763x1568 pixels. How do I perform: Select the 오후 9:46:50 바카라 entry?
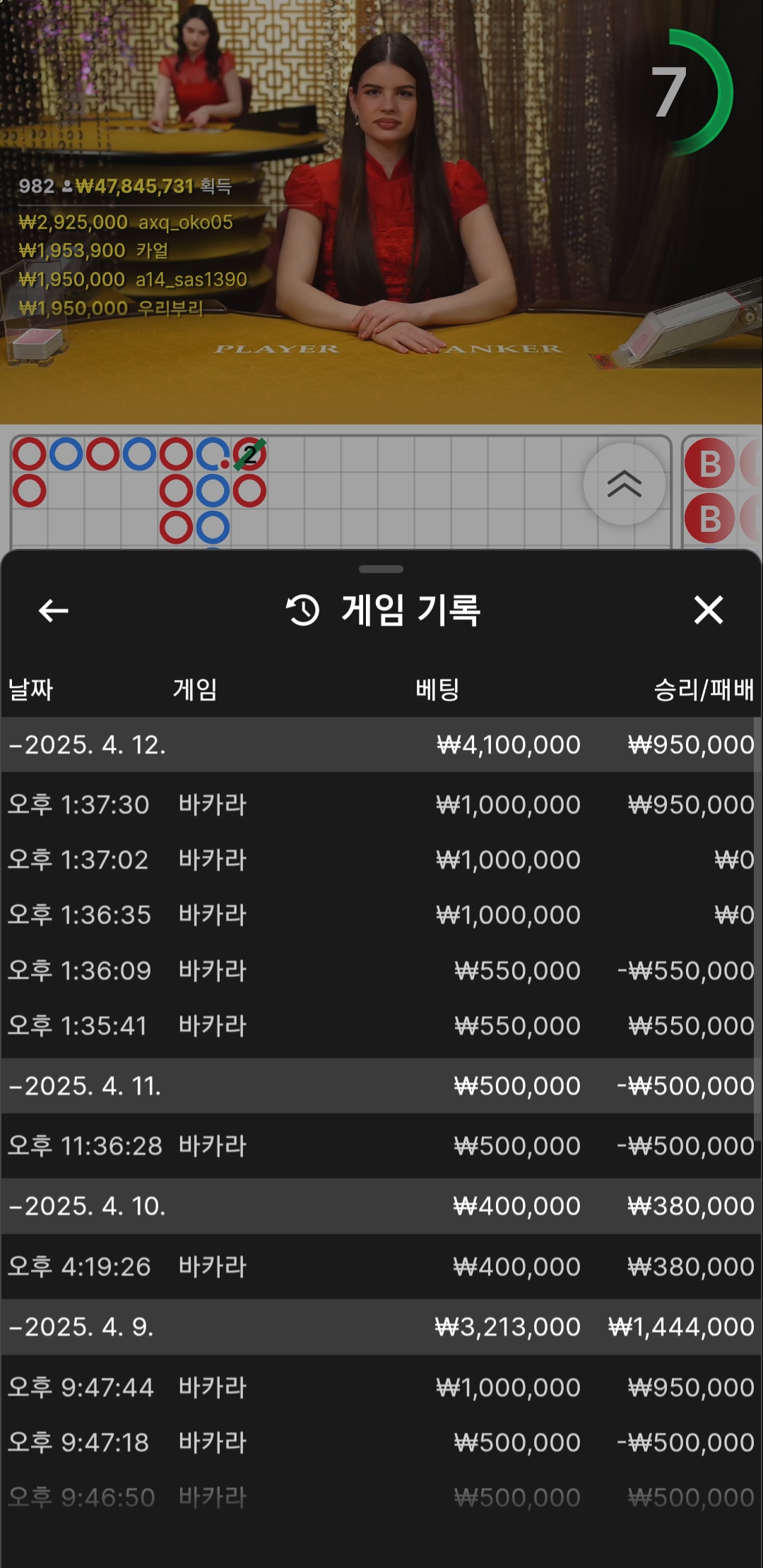click(381, 1497)
